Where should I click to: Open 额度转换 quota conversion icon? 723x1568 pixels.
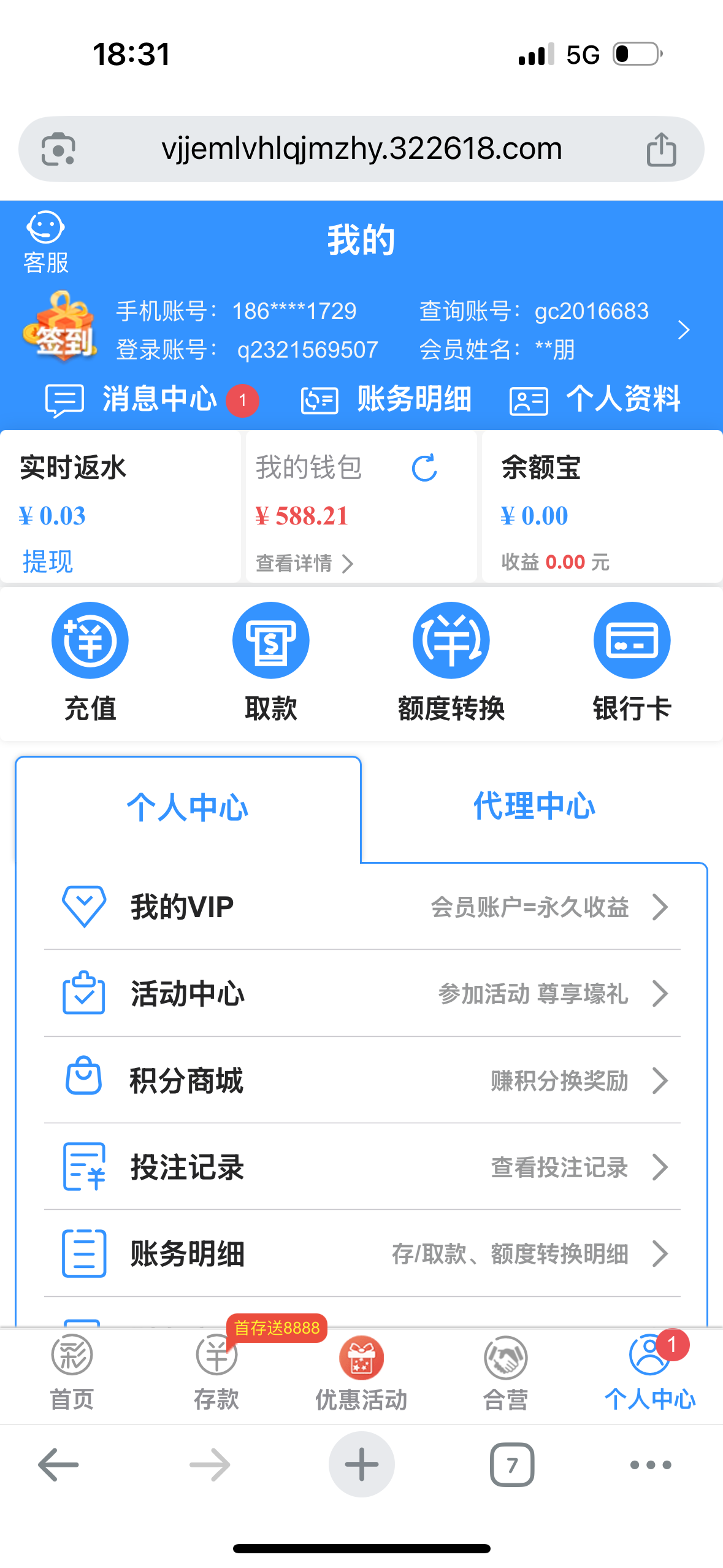(x=451, y=640)
